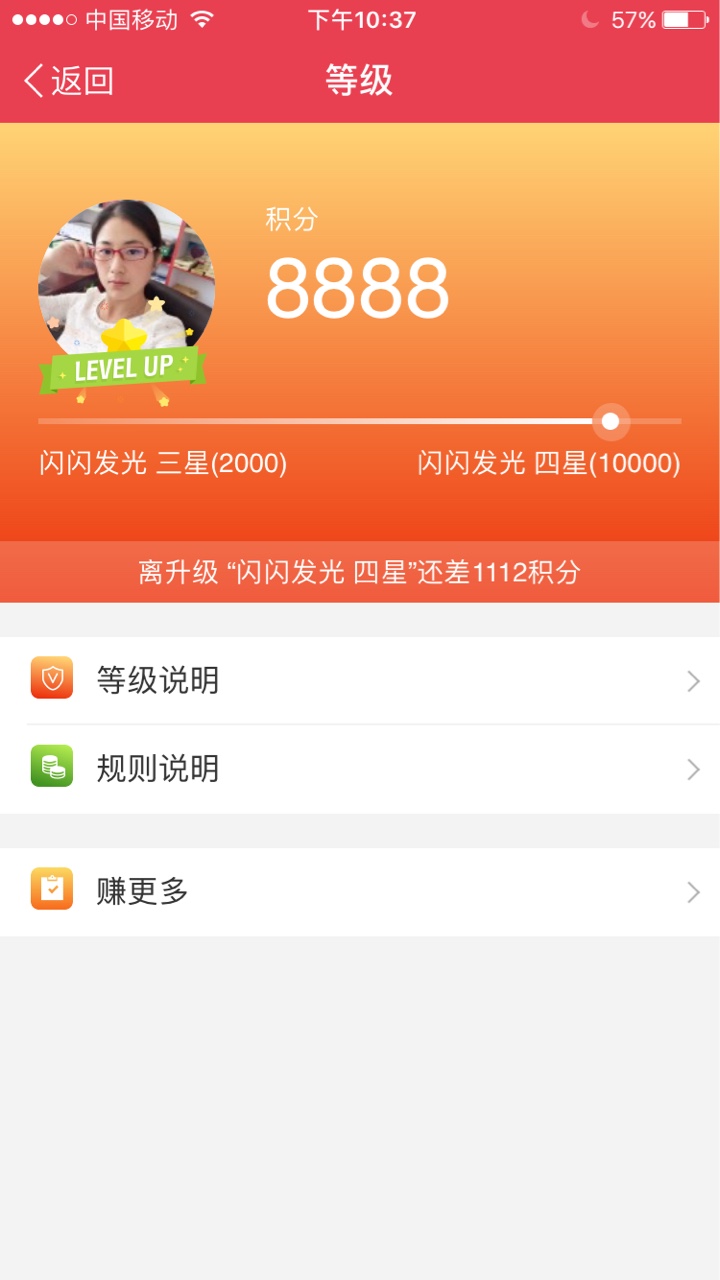Open the 规则说明 row
This screenshot has width=720, height=1280.
tap(360, 769)
